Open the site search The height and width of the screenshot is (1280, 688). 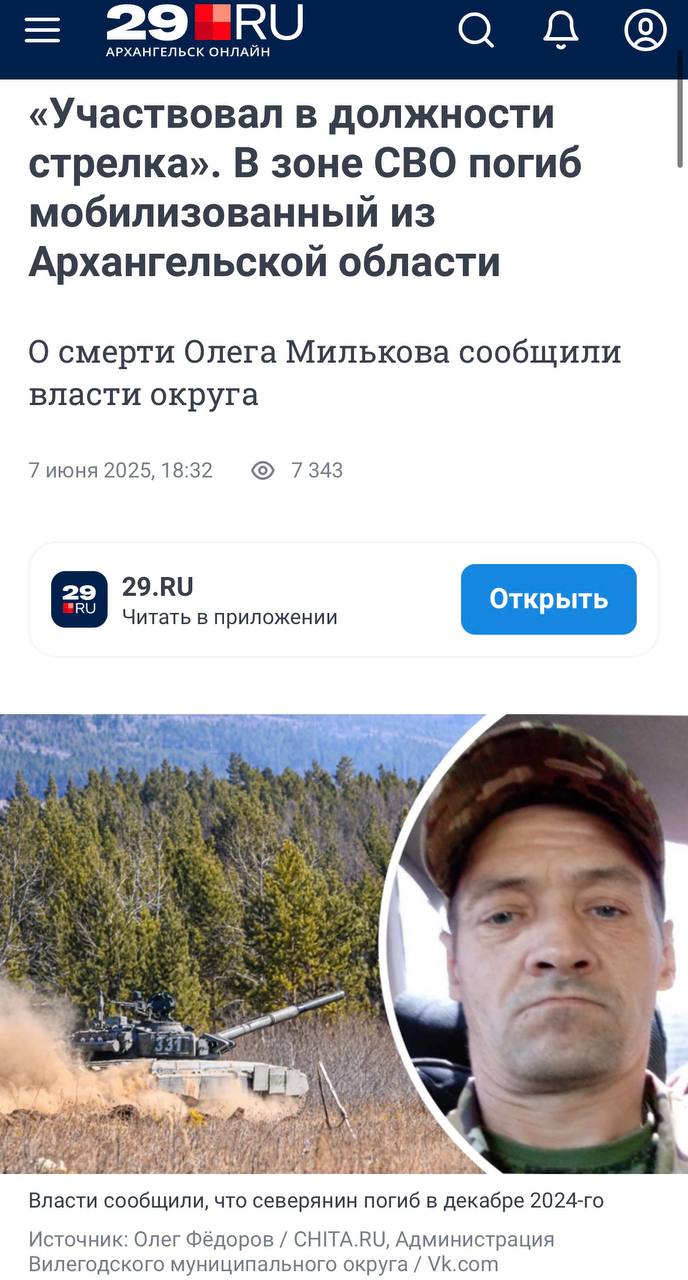476,30
